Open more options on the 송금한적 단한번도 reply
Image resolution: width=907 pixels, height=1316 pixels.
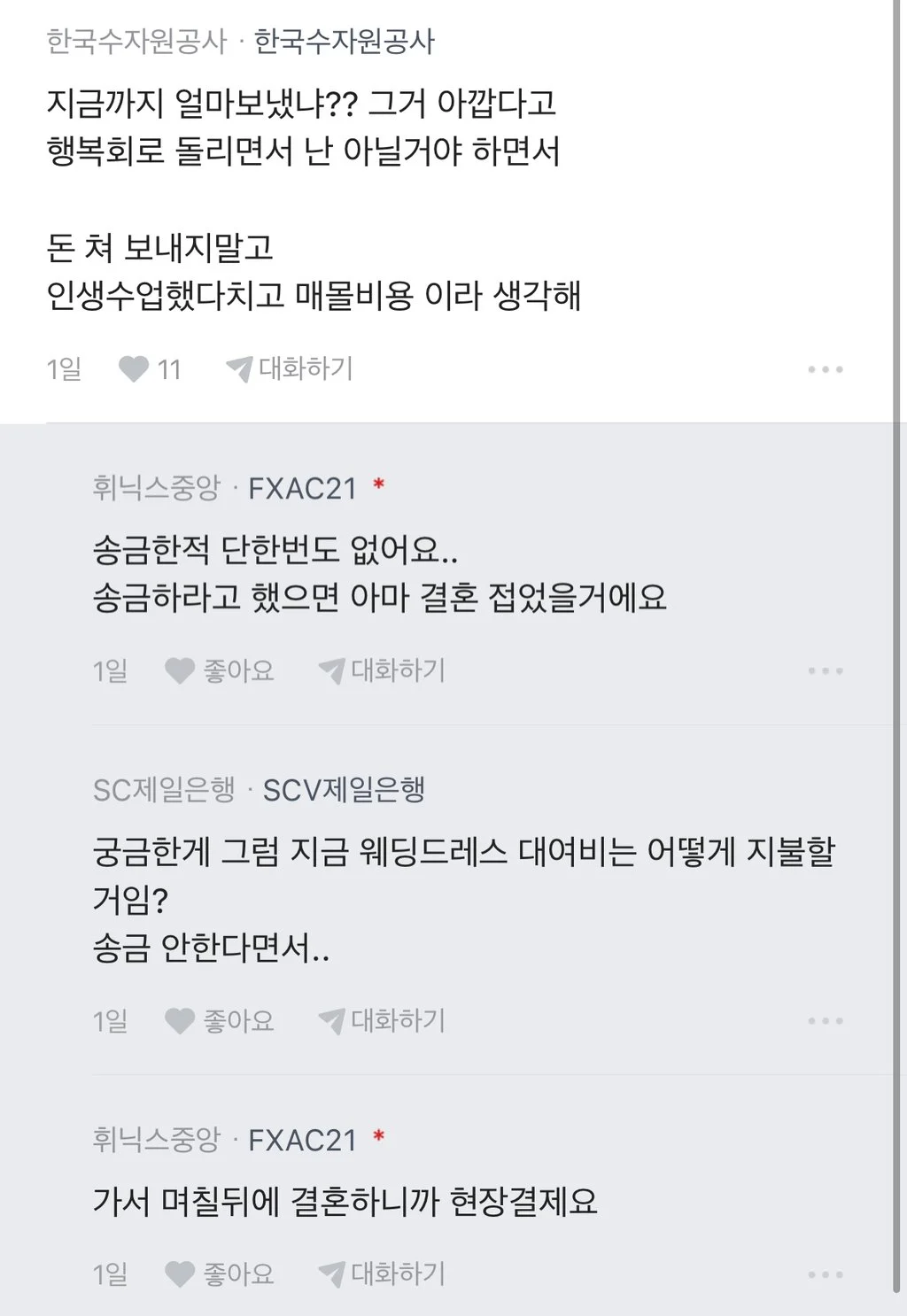pyautogui.click(x=825, y=671)
